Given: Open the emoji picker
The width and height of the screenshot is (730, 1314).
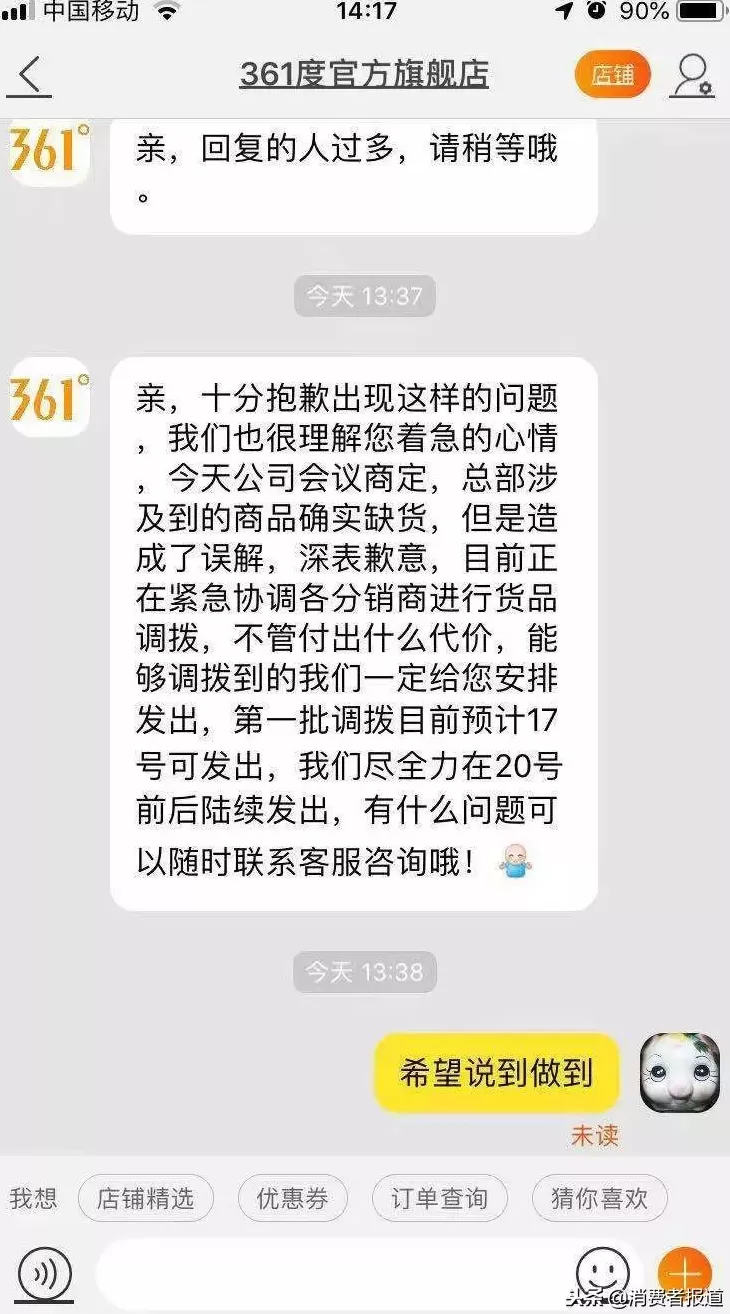Looking at the screenshot, I should [x=602, y=1274].
